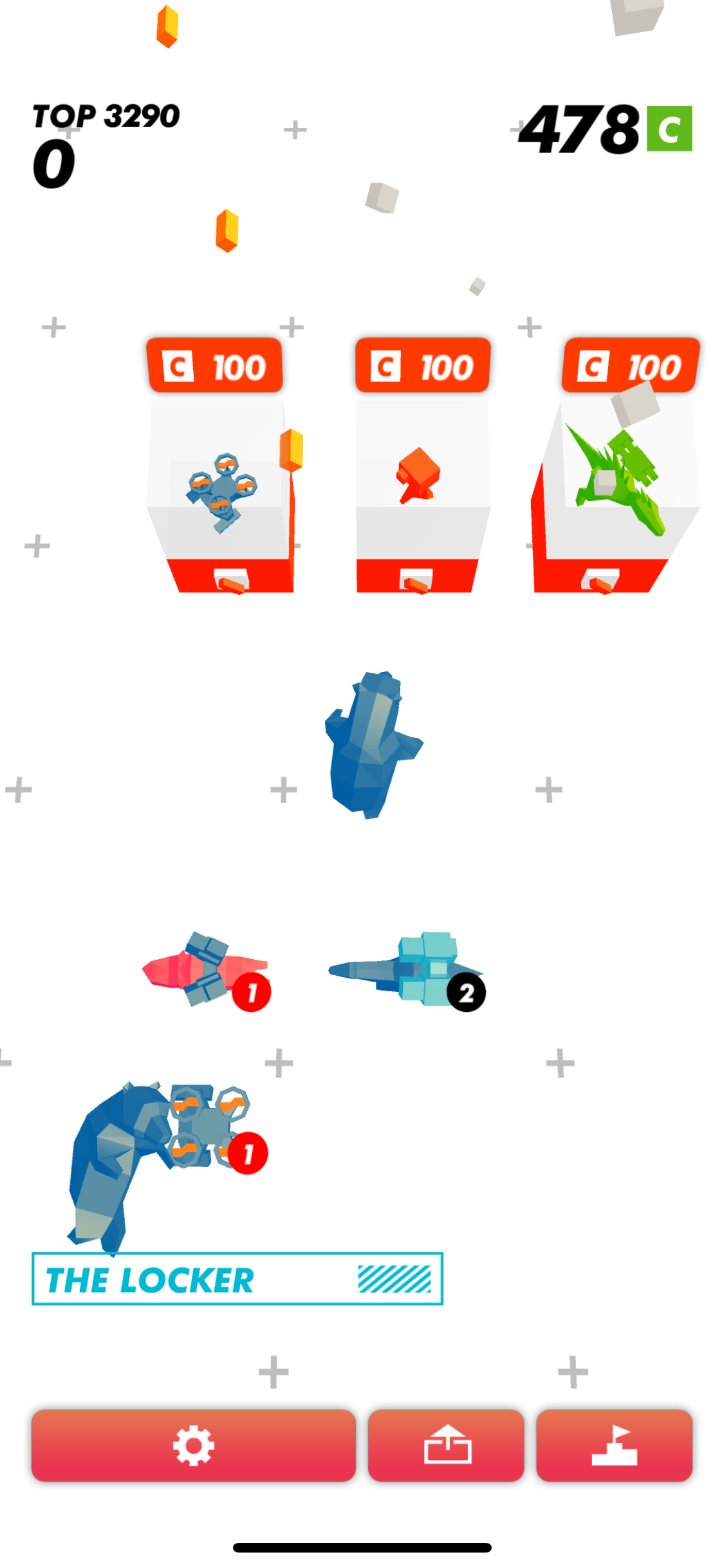Image resolution: width=724 pixels, height=1568 pixels.
Task: Open settings with the gear button
Action: 193,1445
